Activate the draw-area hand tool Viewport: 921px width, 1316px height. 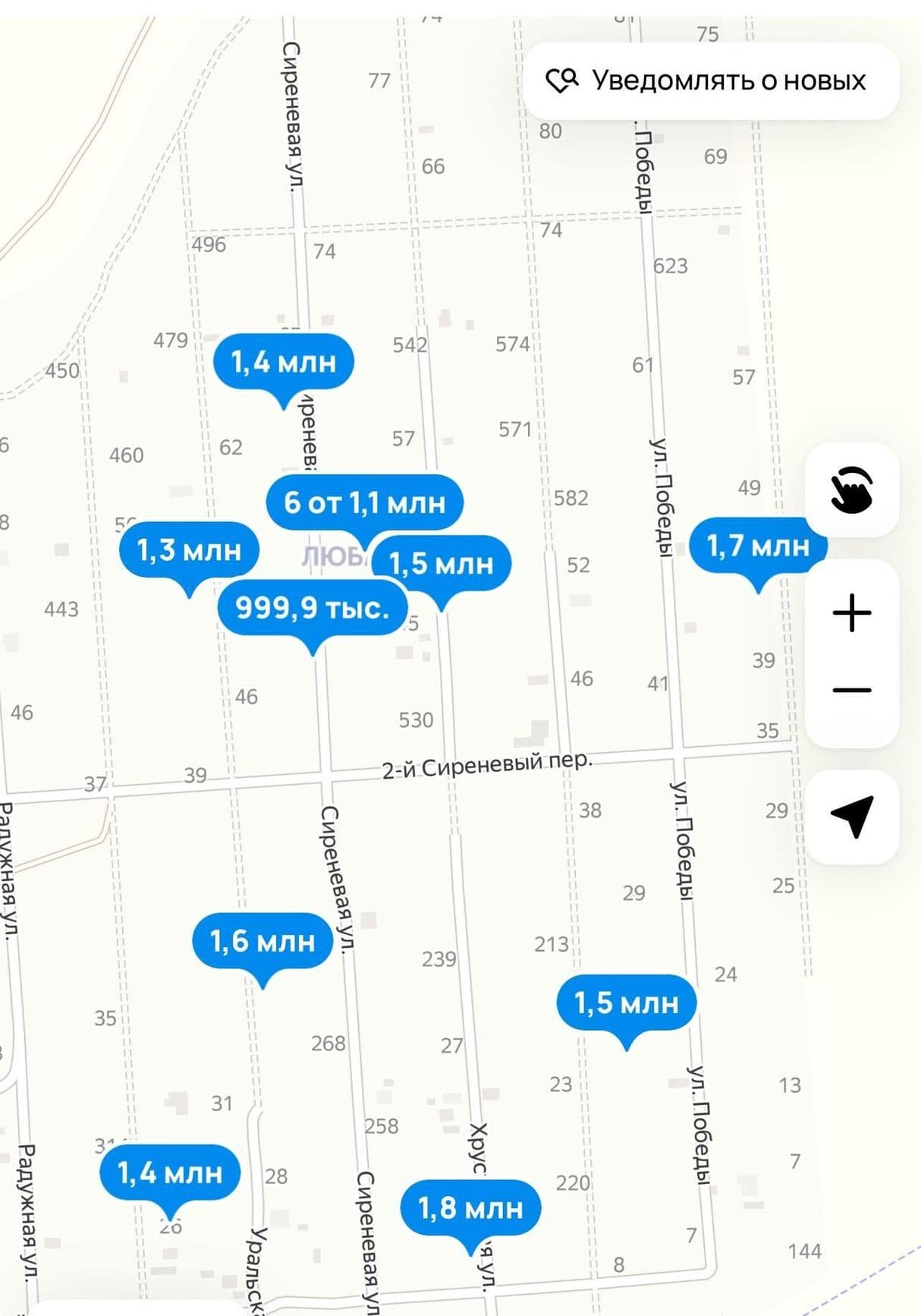[x=851, y=490]
